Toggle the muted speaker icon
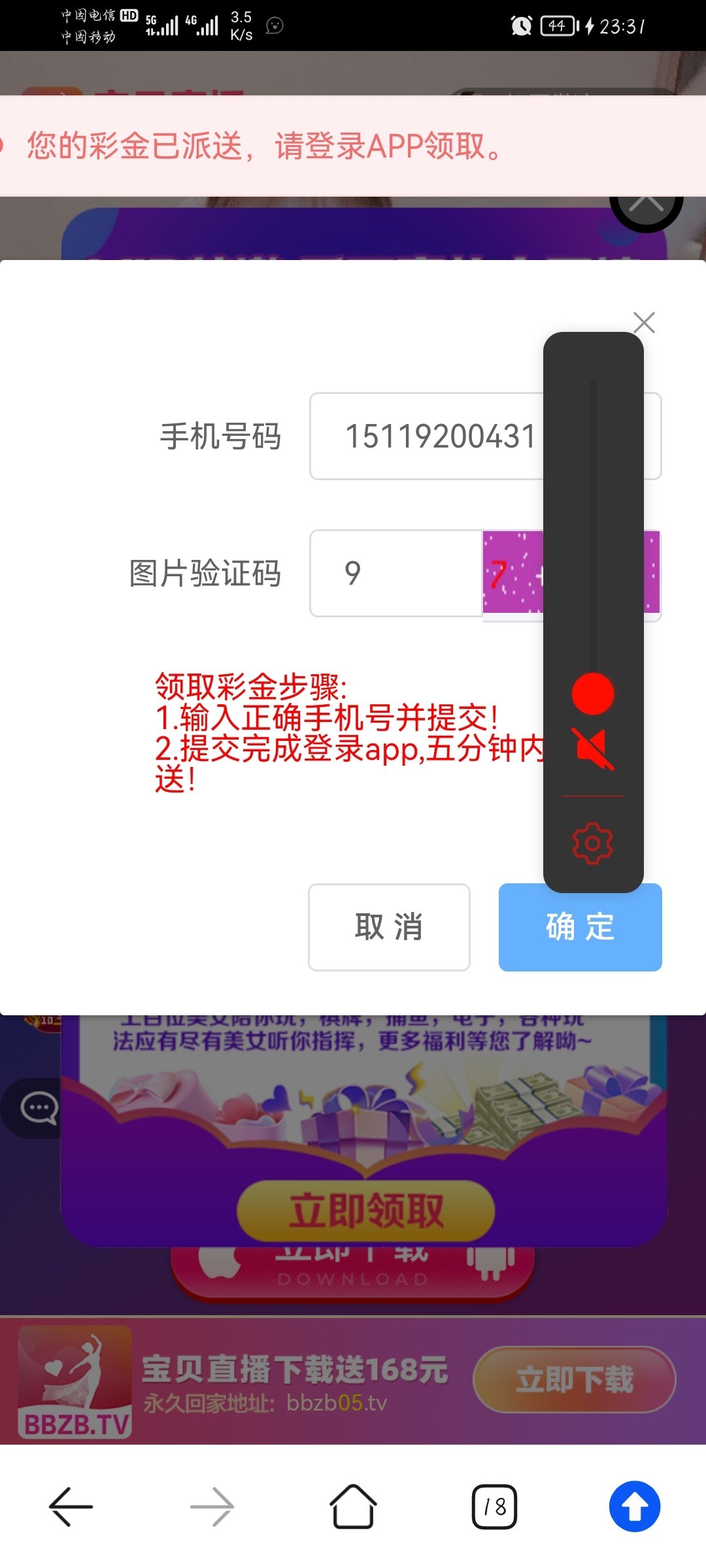 pyautogui.click(x=593, y=748)
